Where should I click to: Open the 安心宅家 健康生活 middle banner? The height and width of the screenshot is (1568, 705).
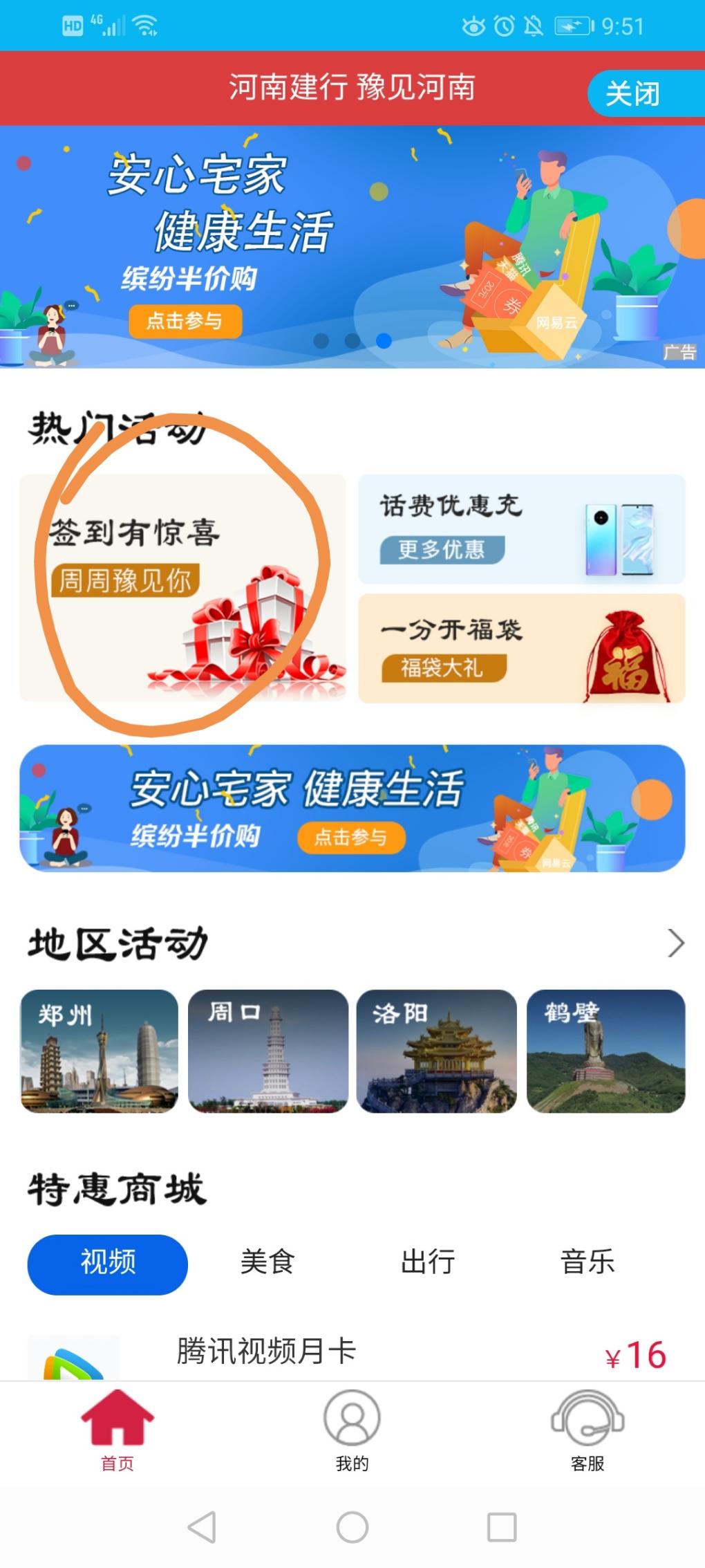pyautogui.click(x=352, y=808)
